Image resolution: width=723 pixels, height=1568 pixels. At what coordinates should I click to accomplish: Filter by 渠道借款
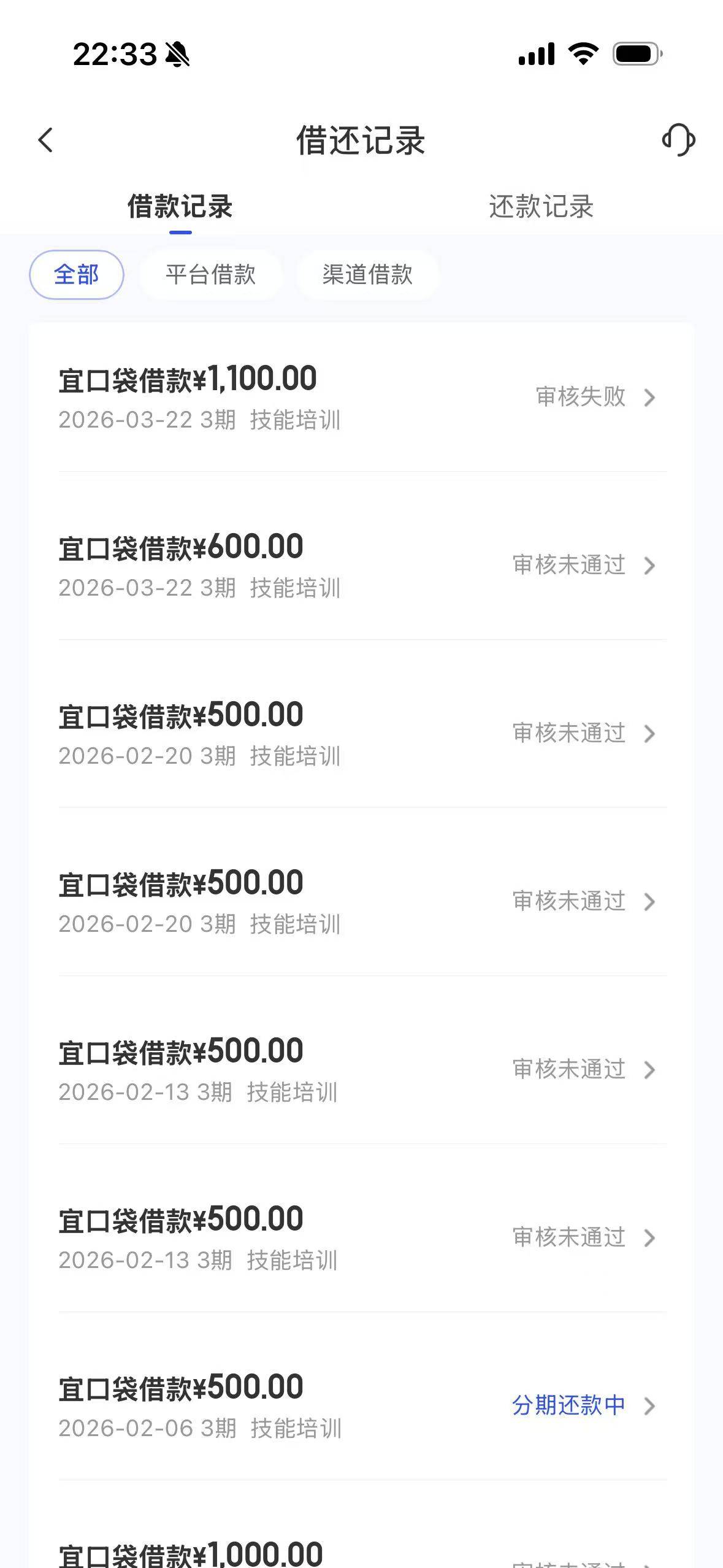pos(367,275)
